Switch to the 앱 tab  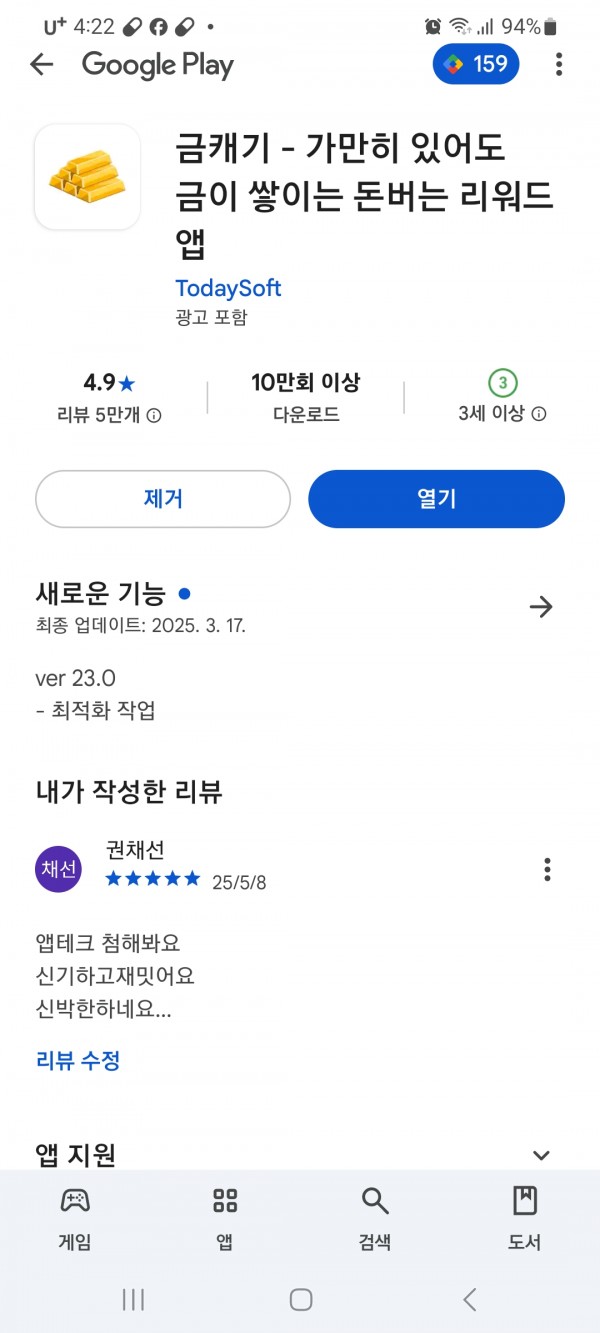coord(225,1218)
